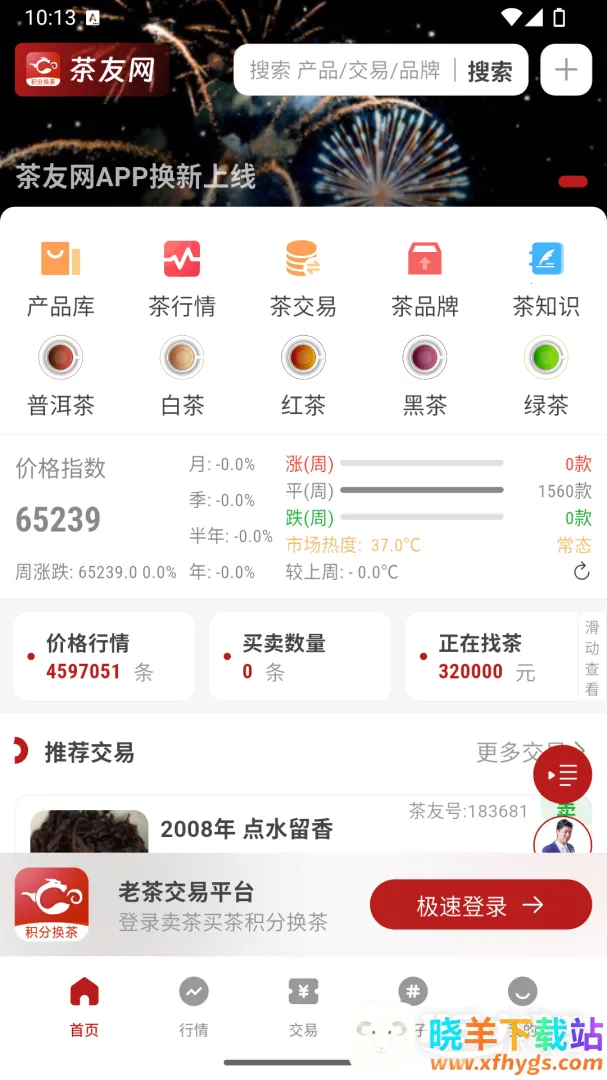607x1080 pixels.
Task: Select the 绿茶 category
Action: [546, 377]
